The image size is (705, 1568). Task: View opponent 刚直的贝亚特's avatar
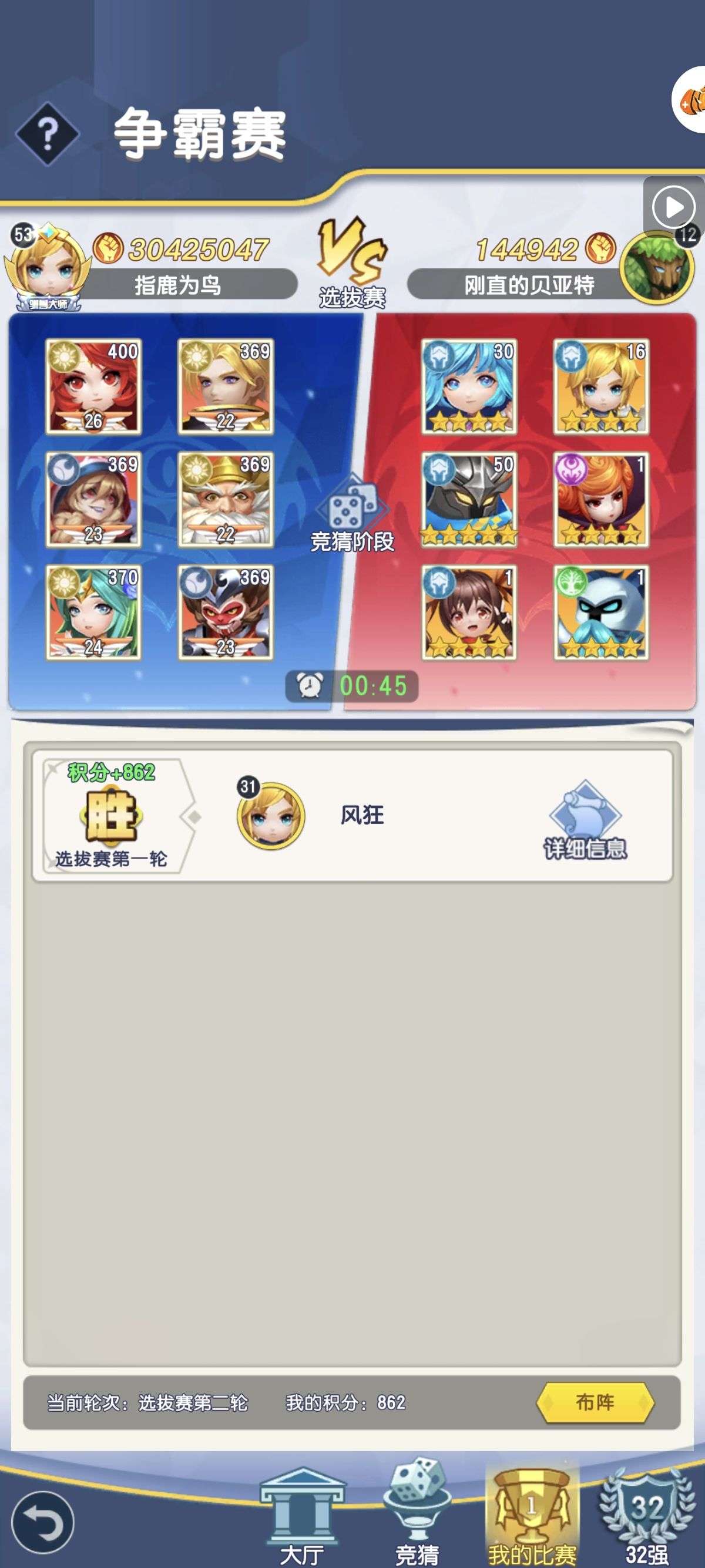pyautogui.click(x=659, y=266)
